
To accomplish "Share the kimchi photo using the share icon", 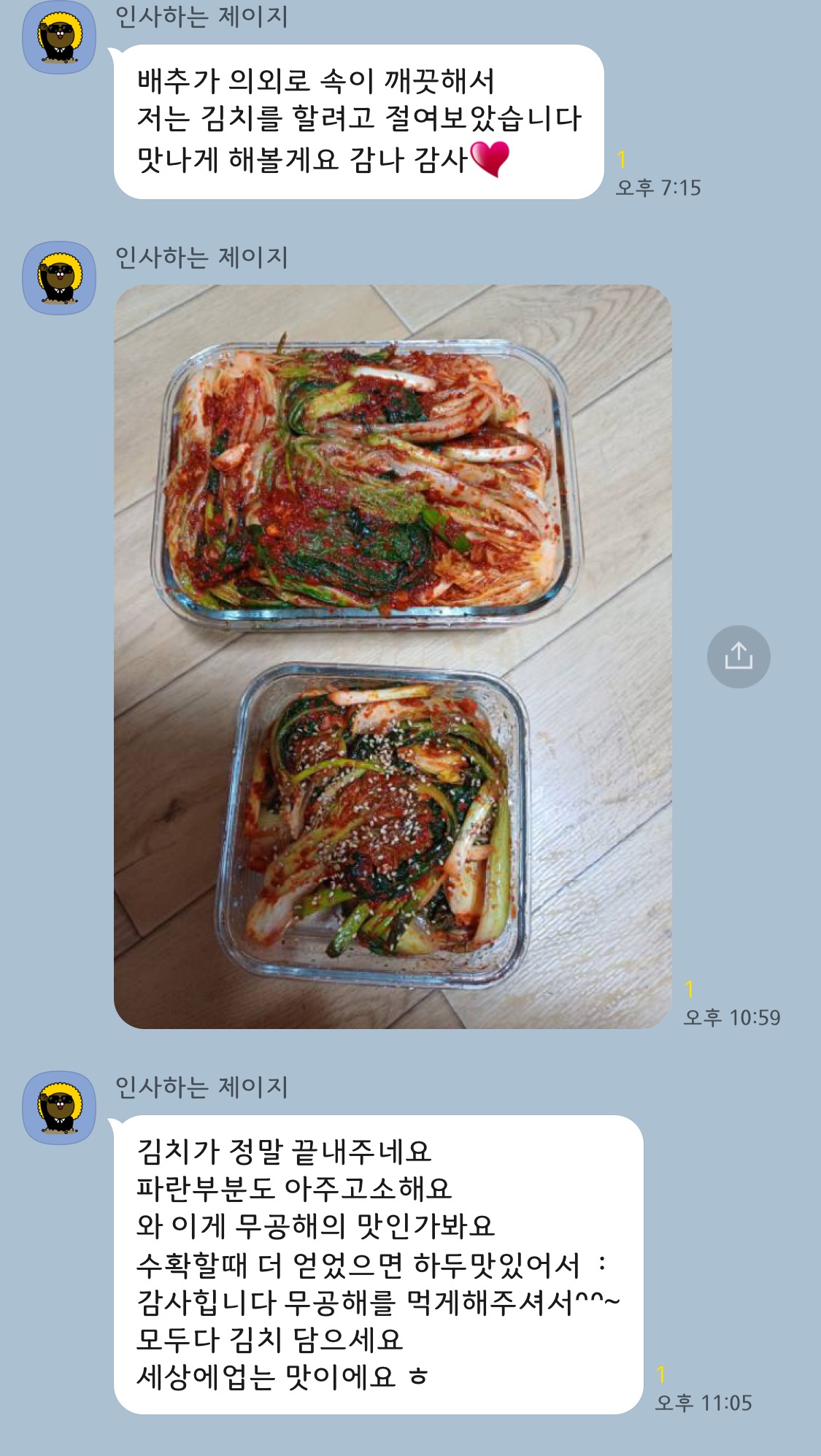I will 738,656.
